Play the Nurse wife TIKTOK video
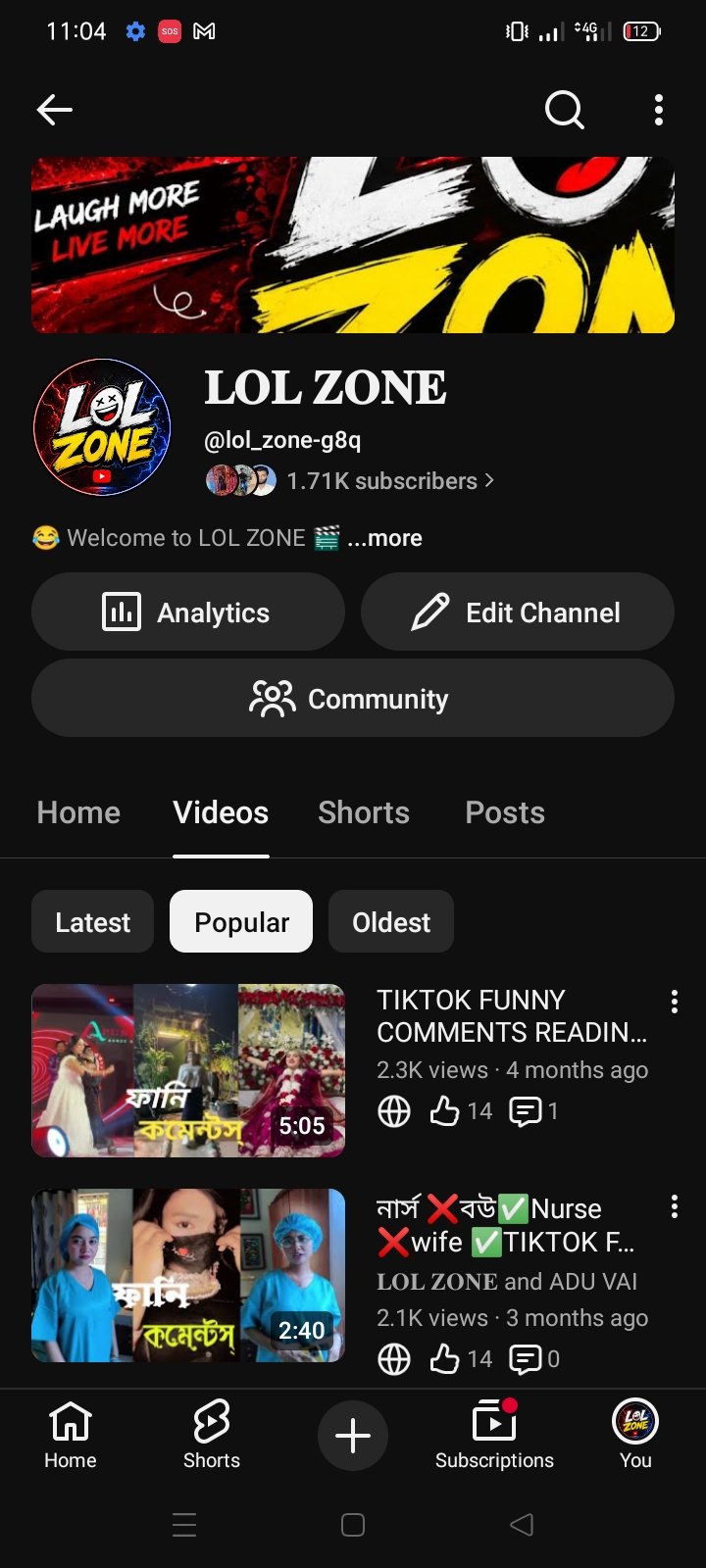 pos(188,1275)
